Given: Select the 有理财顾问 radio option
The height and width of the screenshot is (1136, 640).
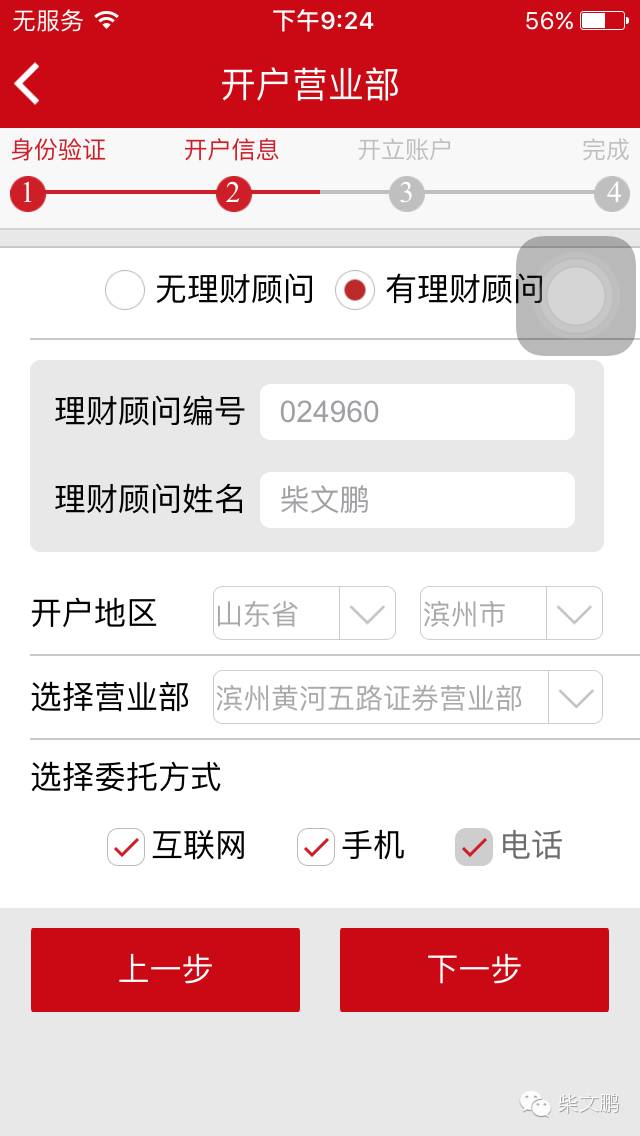Looking at the screenshot, I should pos(354,290).
